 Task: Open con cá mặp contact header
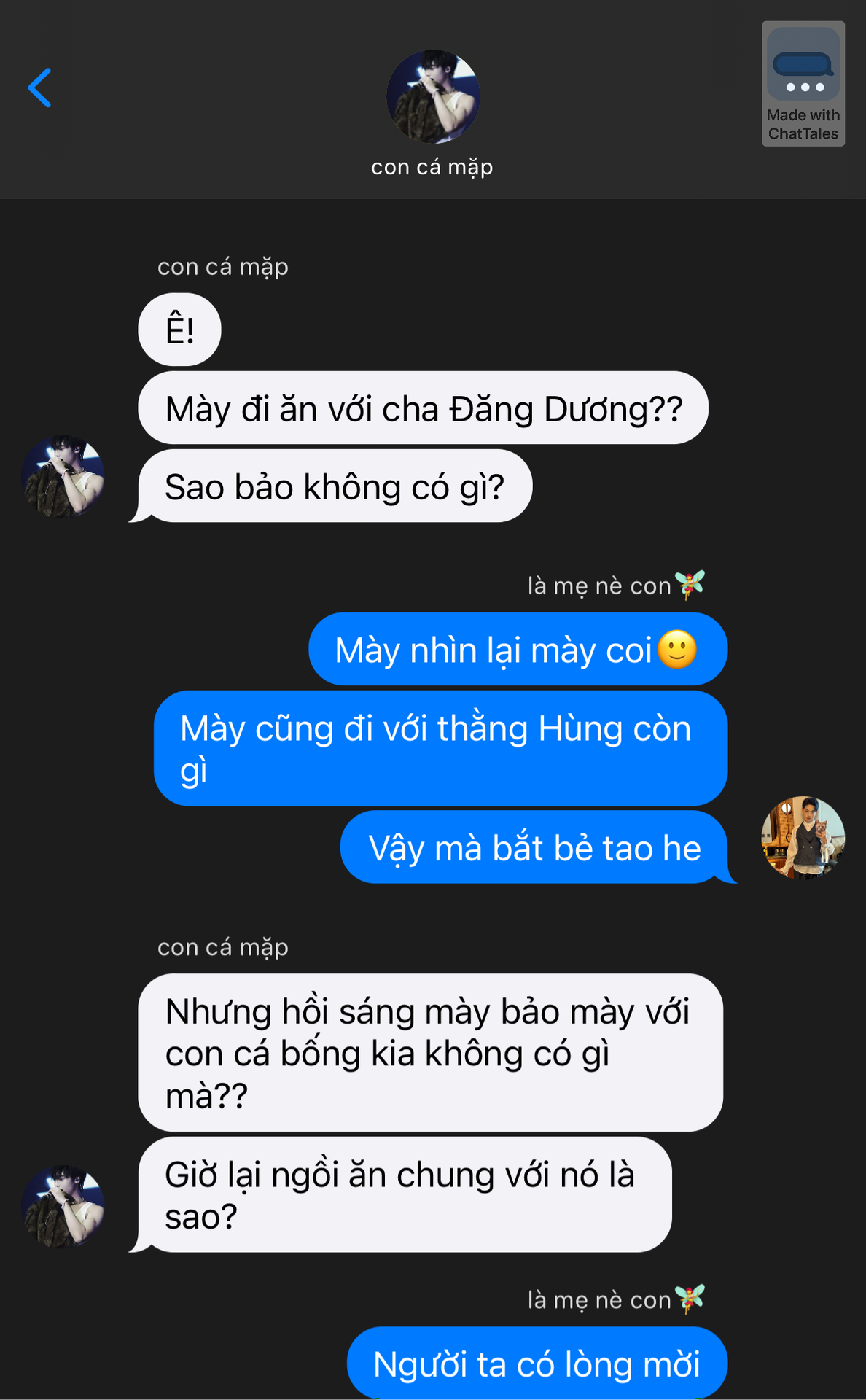click(x=432, y=114)
